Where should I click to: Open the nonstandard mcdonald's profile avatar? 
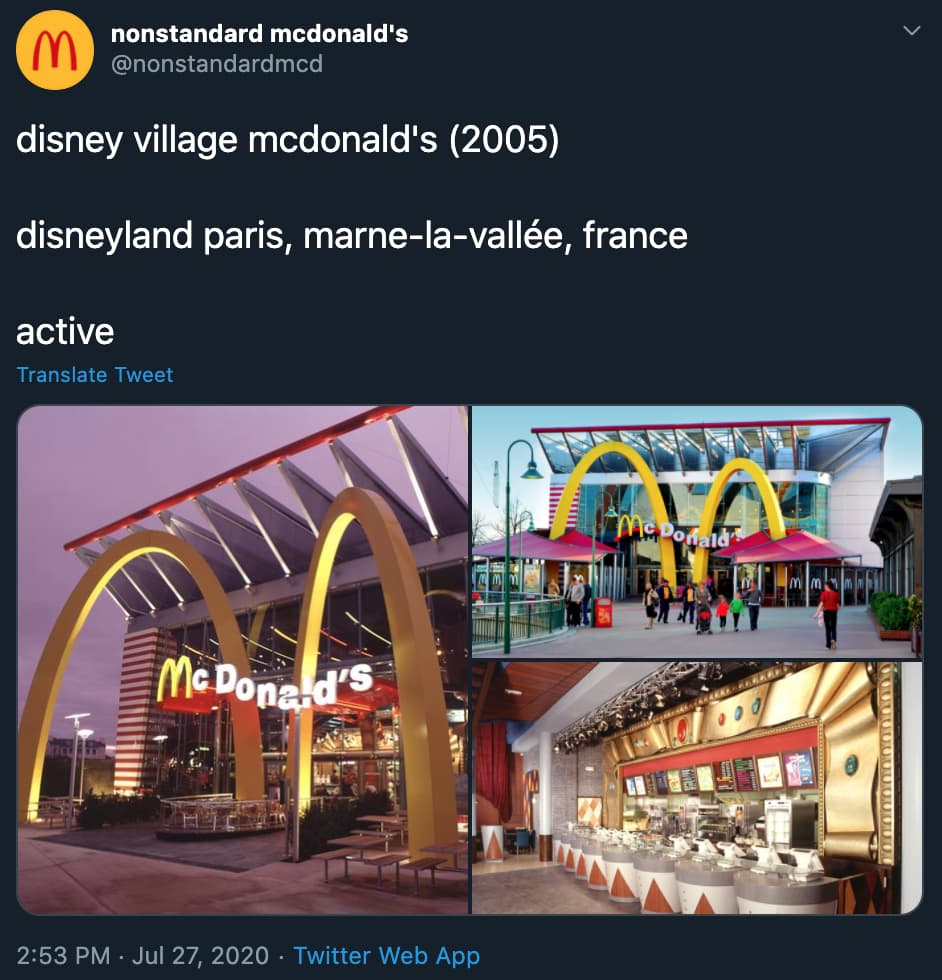[55, 50]
